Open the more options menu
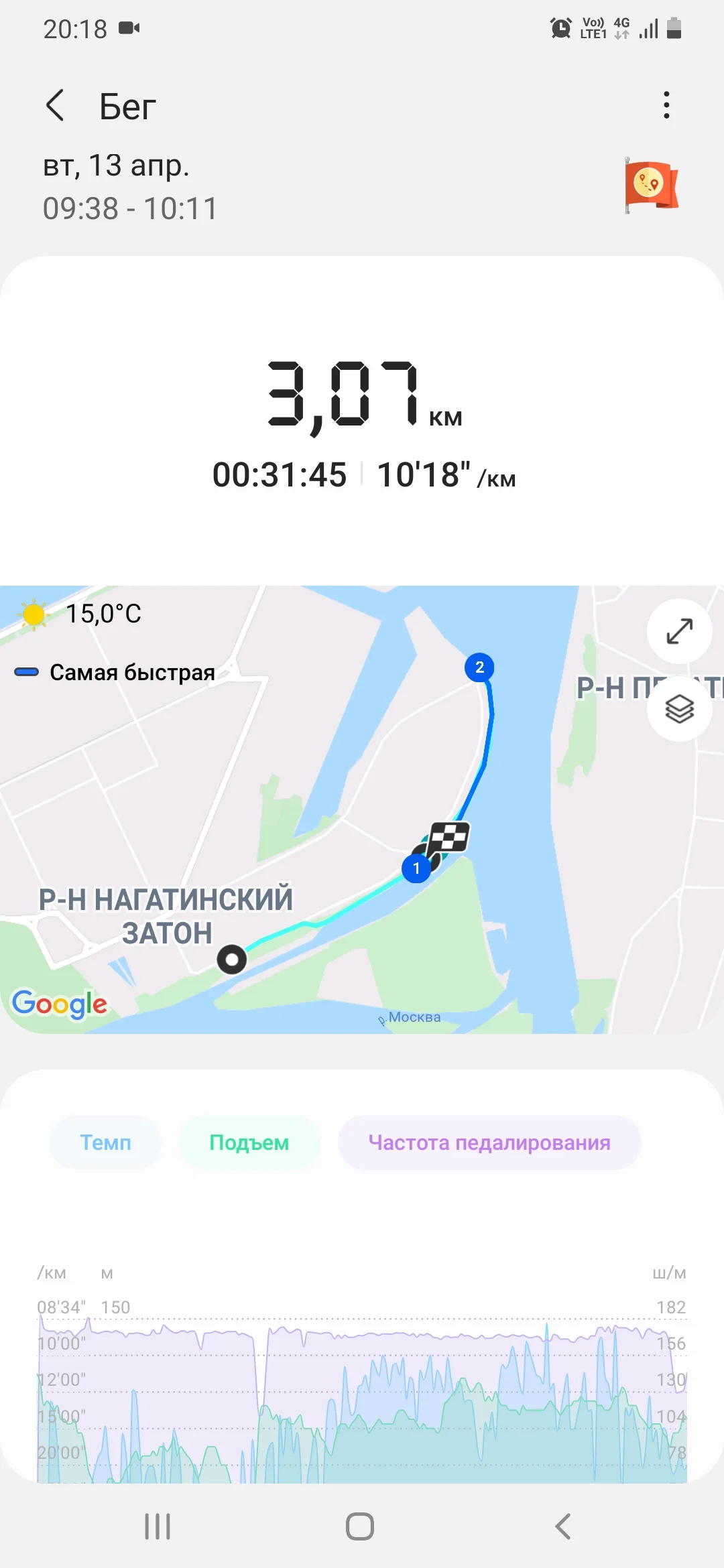The image size is (724, 1568). click(666, 106)
